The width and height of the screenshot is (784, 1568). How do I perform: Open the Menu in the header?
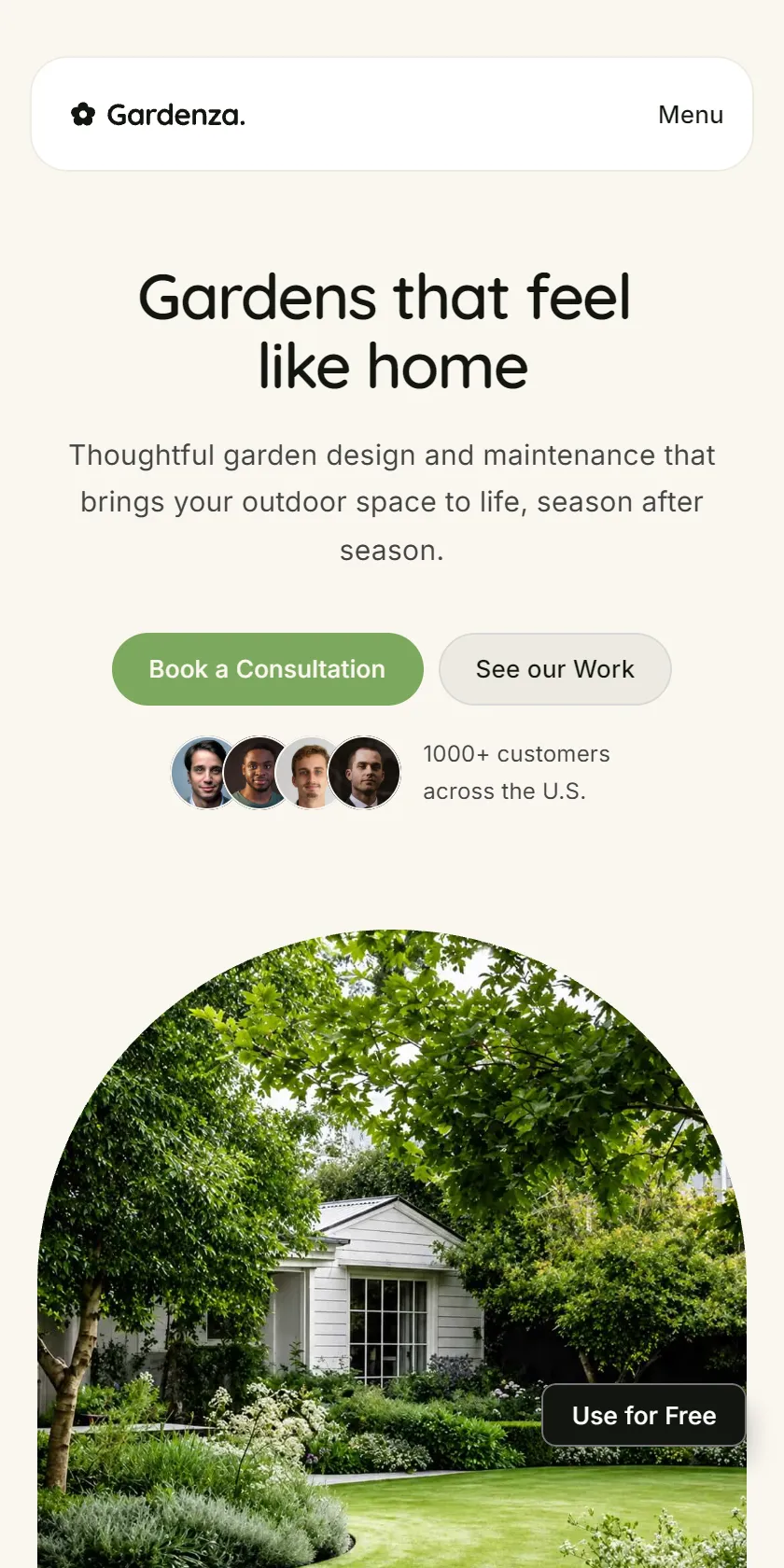click(x=691, y=115)
